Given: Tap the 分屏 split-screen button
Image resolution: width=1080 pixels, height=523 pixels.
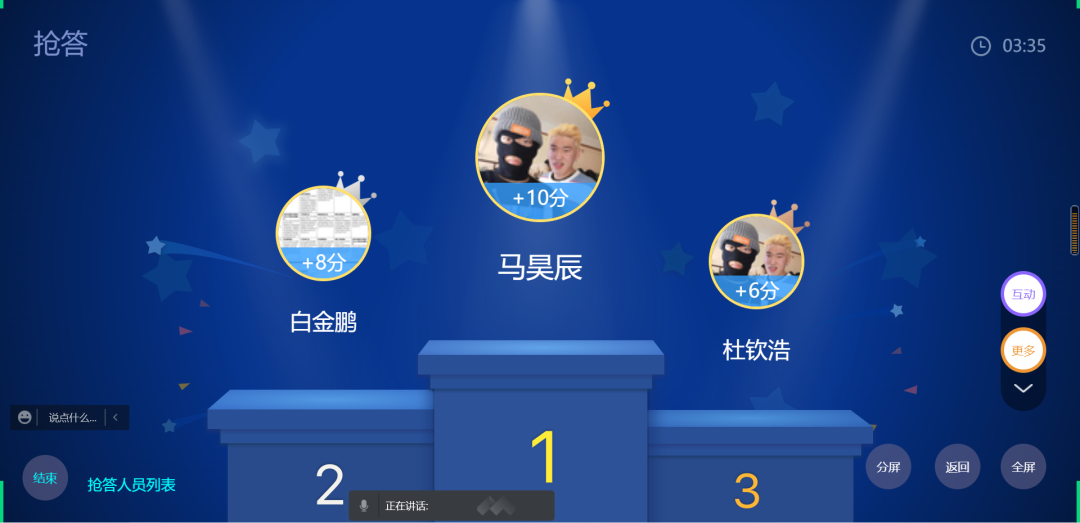Looking at the screenshot, I should pyautogui.click(x=888, y=467).
